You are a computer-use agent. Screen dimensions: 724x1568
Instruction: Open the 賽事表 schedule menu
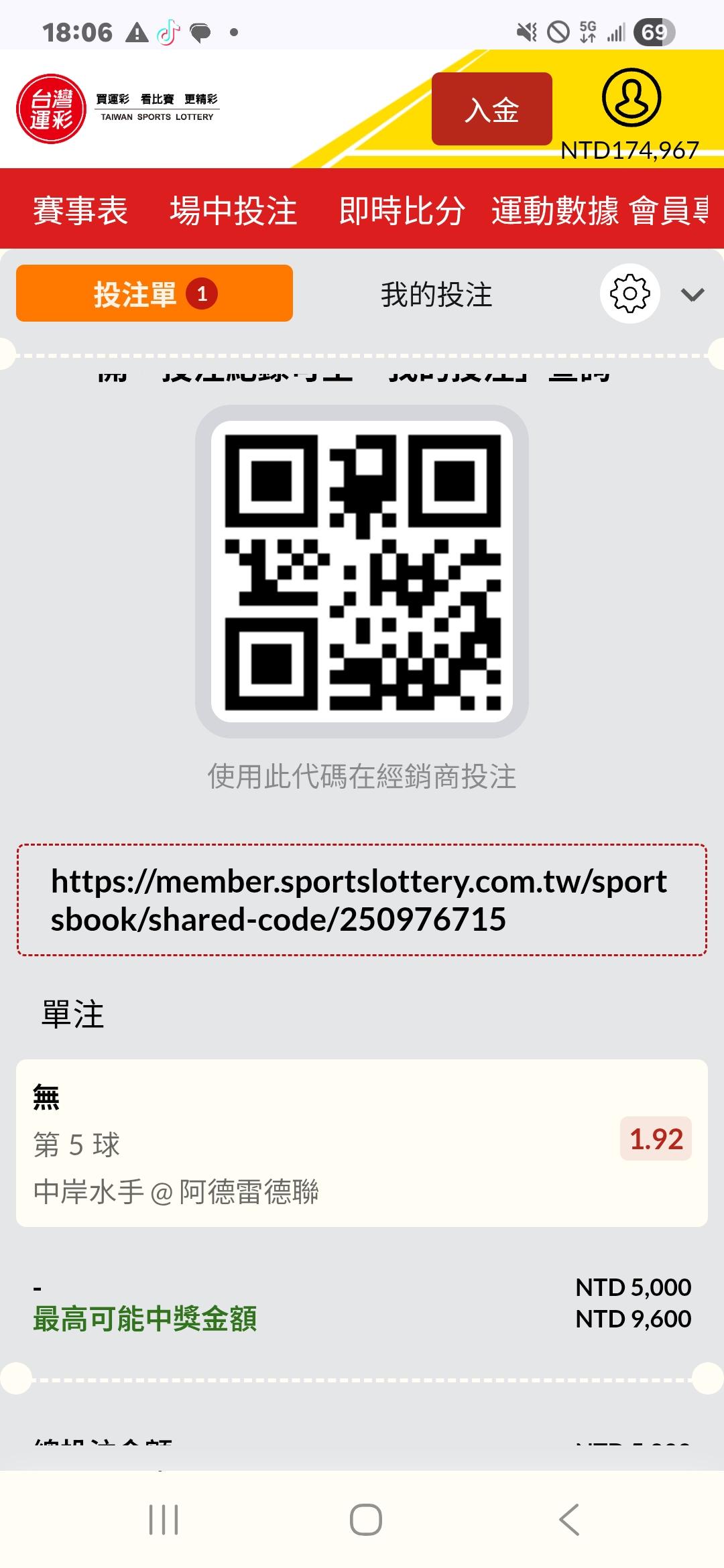click(x=80, y=210)
